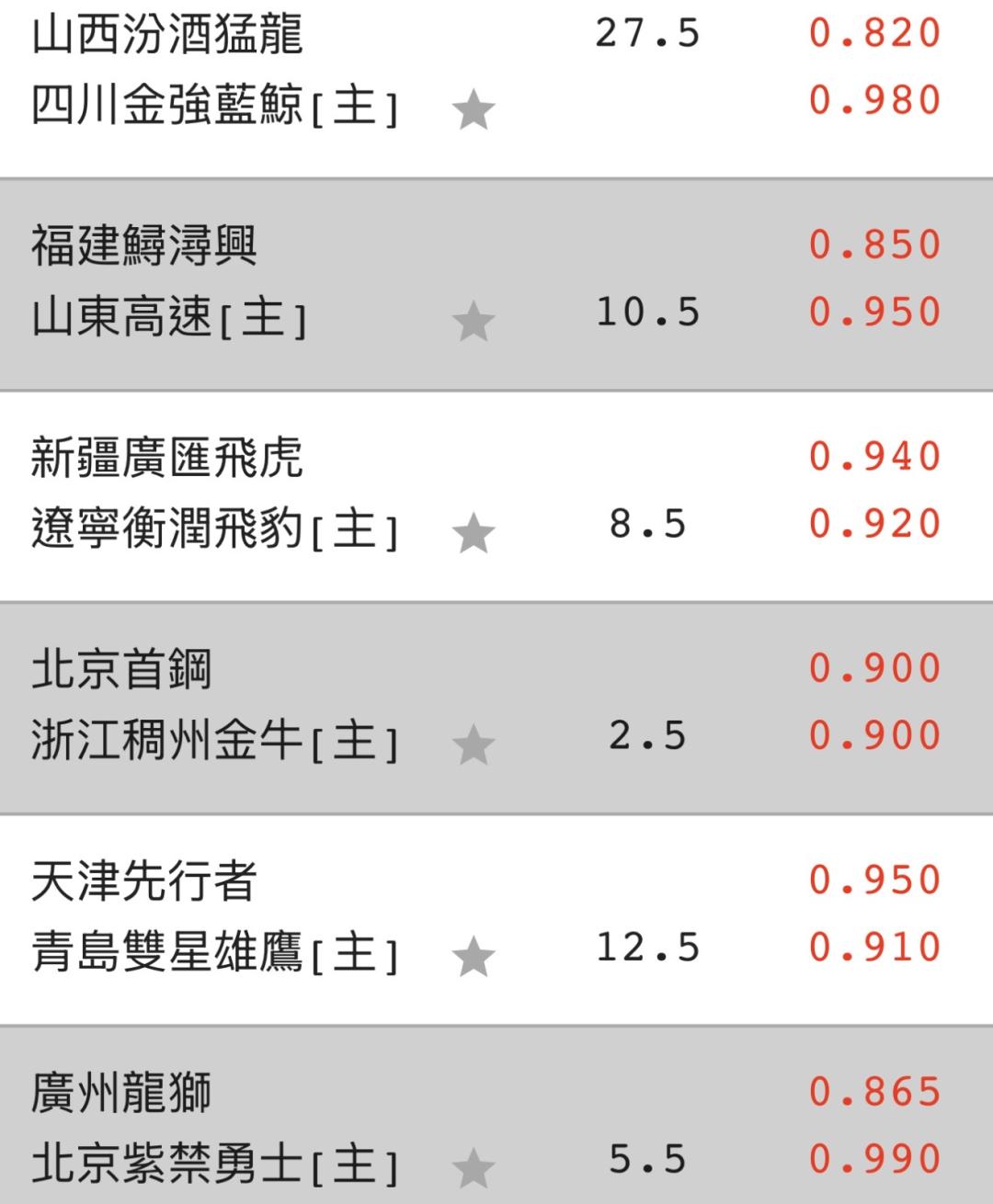Star the 青島雙星雄鷹 match as favorite
993x1204 pixels.
tap(474, 957)
